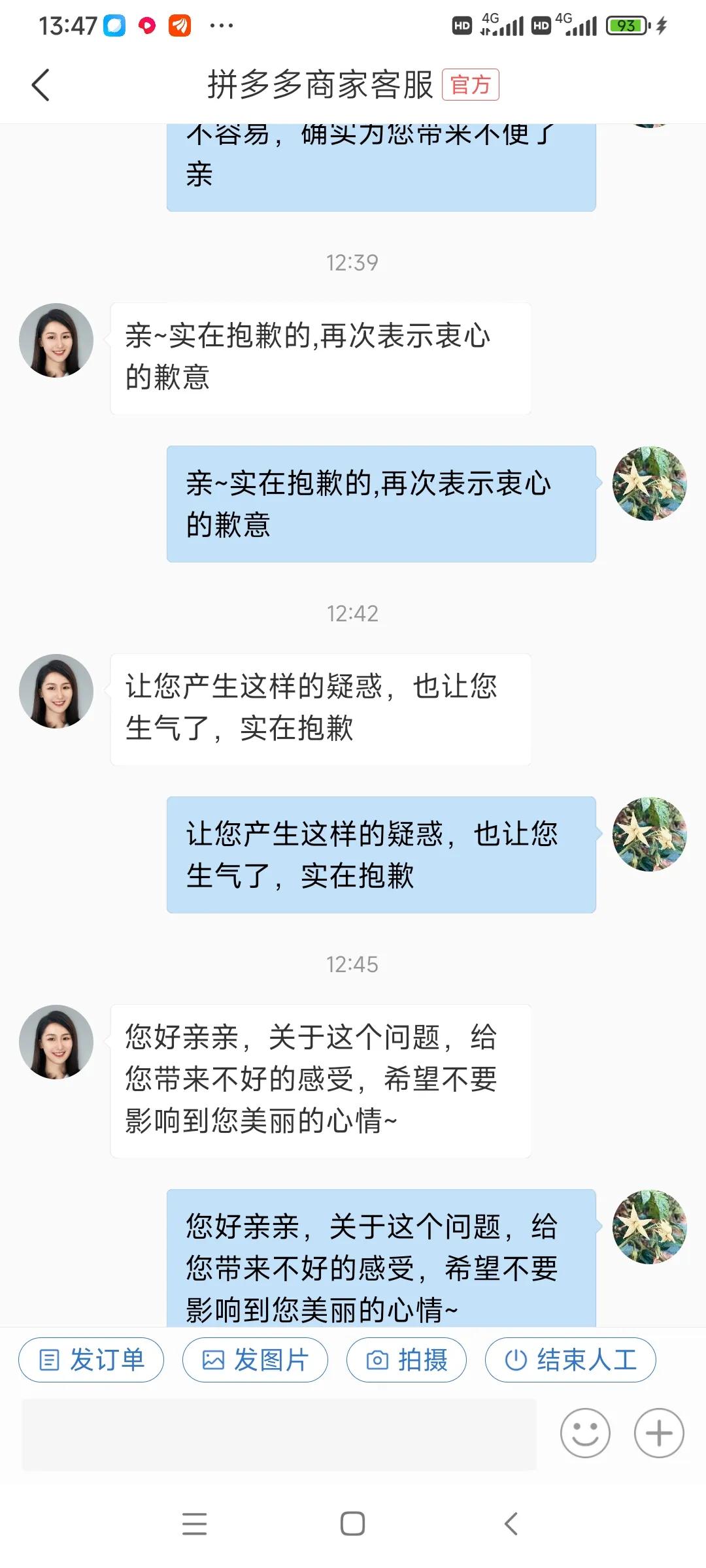Tap the power icon in 结束人工
This screenshot has height=1568, width=706.
click(x=516, y=1359)
